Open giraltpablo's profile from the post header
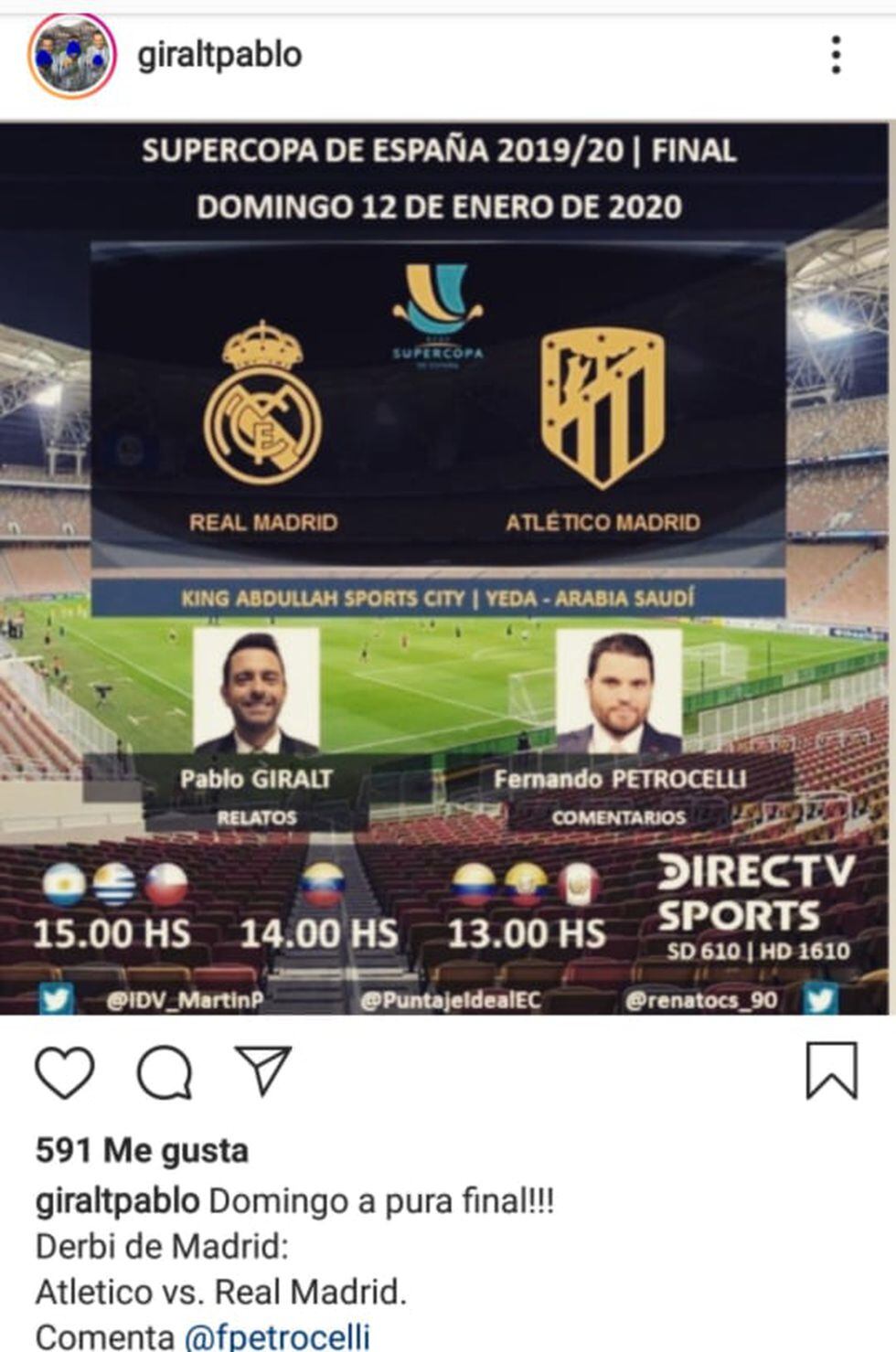896x1352 pixels. coord(219,55)
